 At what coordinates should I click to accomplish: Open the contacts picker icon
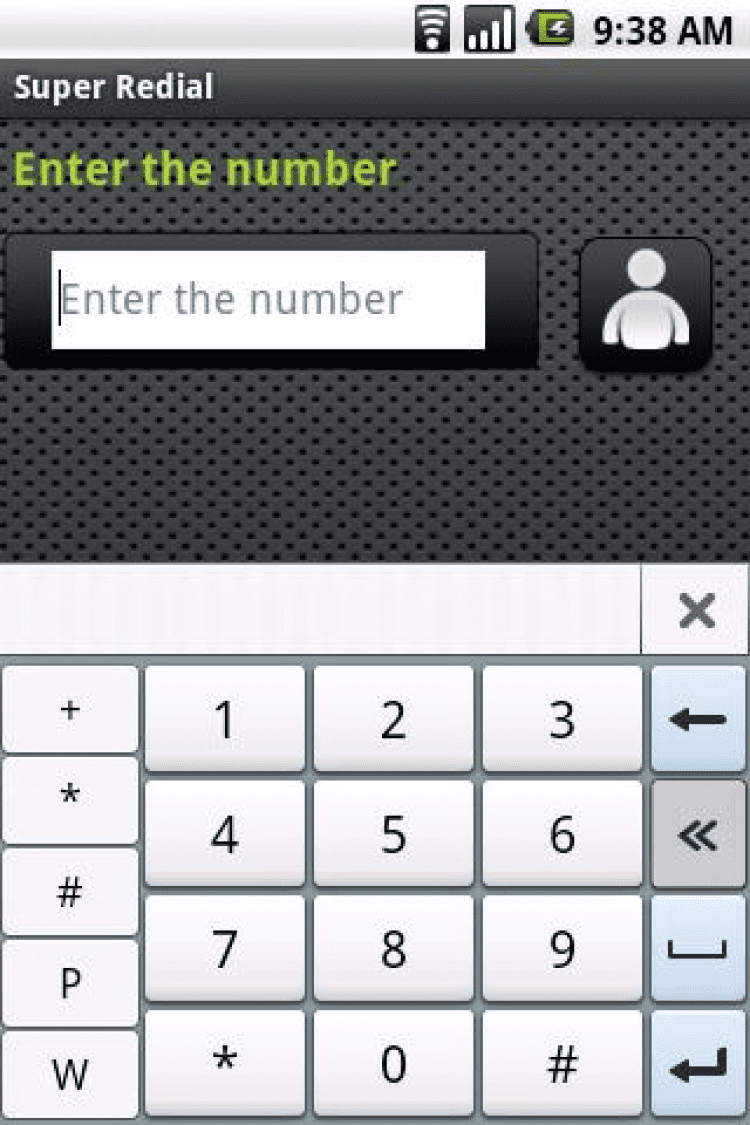[646, 304]
